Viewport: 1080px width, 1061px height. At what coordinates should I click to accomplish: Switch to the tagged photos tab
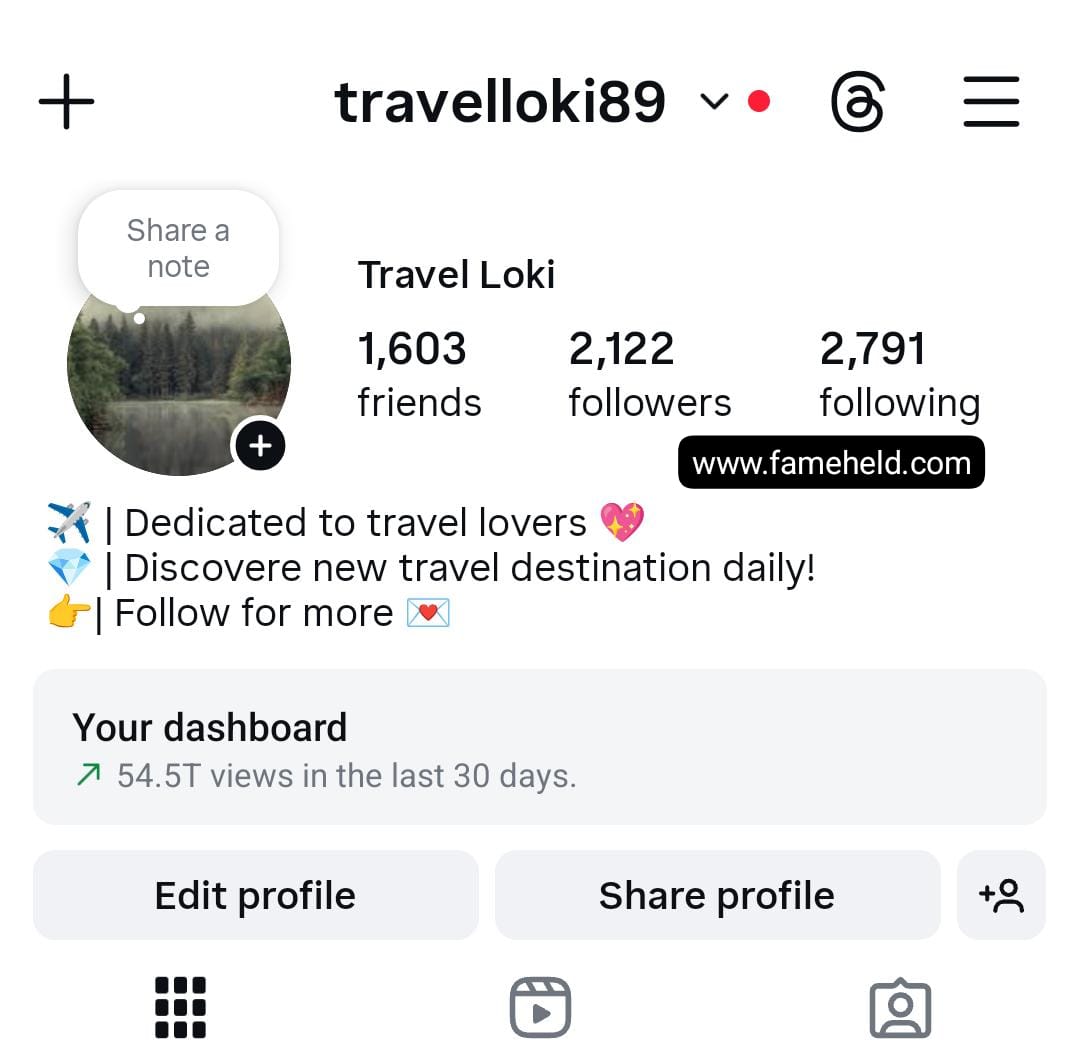[x=900, y=1007]
